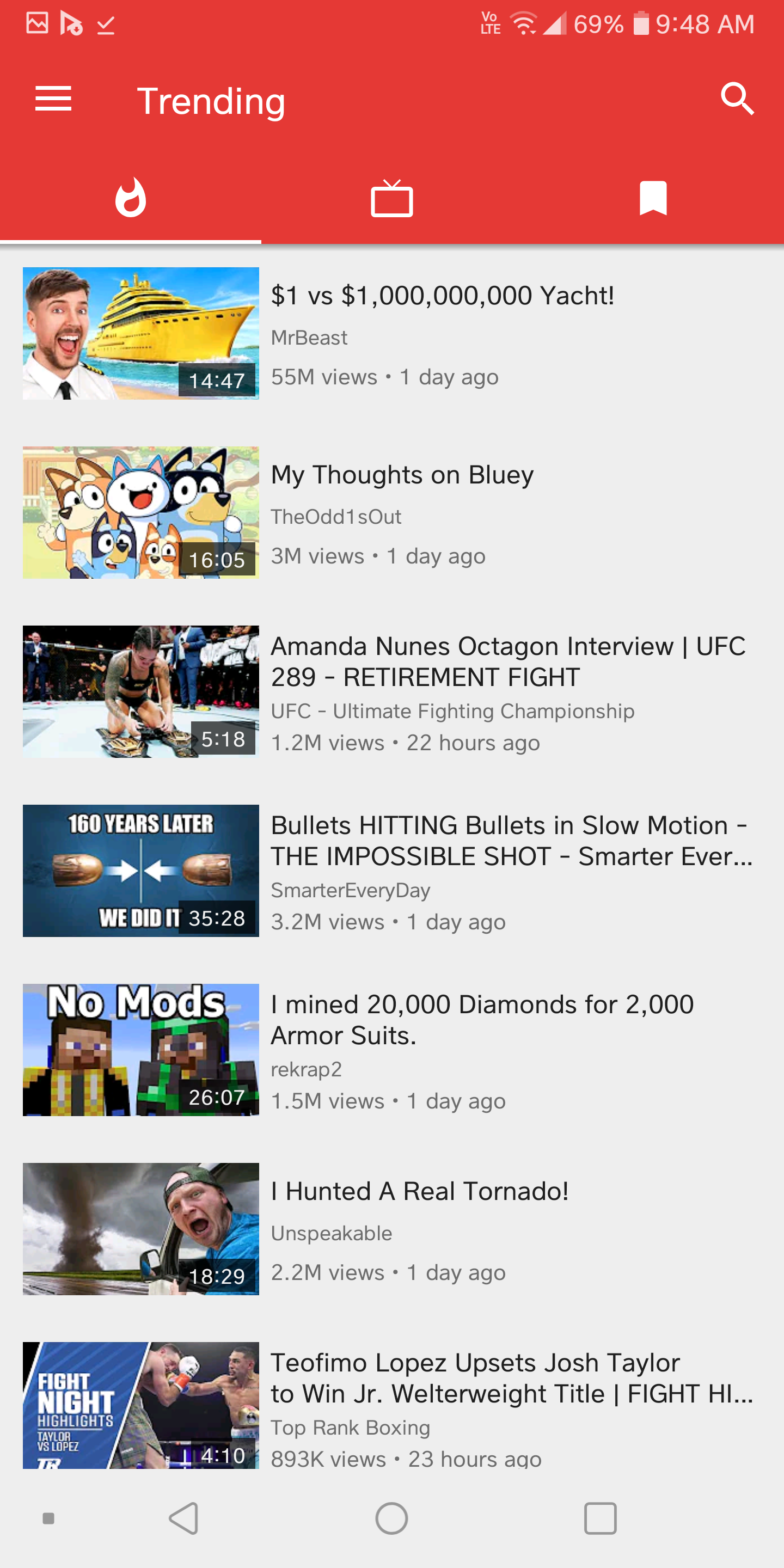784x1568 pixels.
Task: Open the rekrap2 No Mods thumbnail
Action: tap(140, 1049)
